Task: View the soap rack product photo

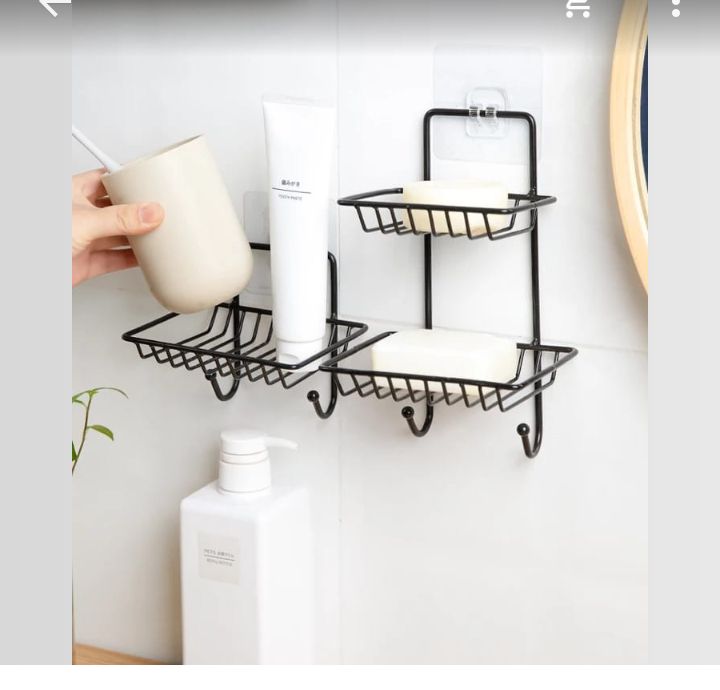Action: click(360, 340)
